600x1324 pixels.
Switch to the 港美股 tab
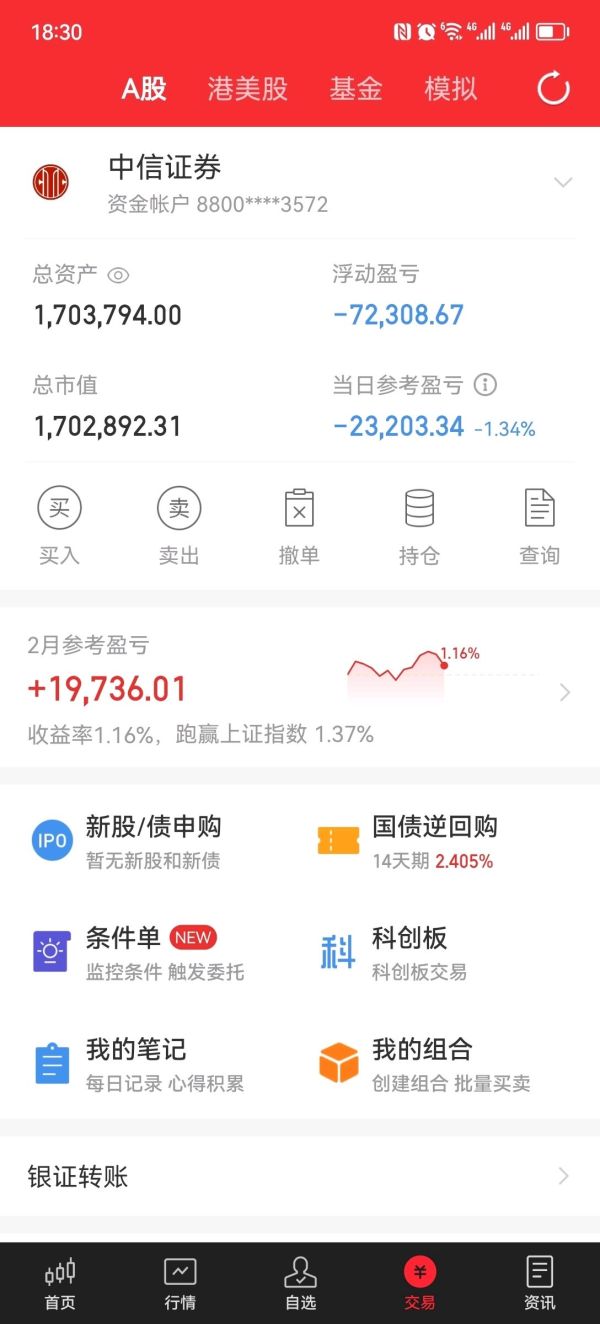pos(247,89)
